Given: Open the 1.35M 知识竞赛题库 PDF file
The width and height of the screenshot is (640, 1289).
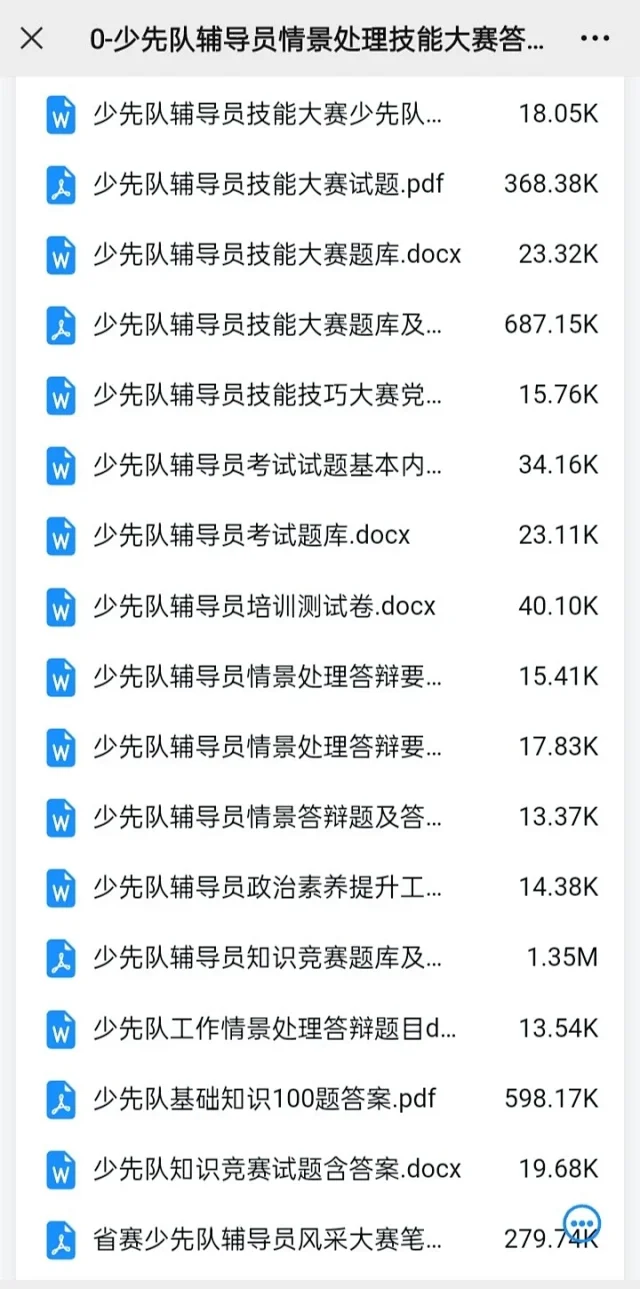Looking at the screenshot, I should tap(320, 957).
